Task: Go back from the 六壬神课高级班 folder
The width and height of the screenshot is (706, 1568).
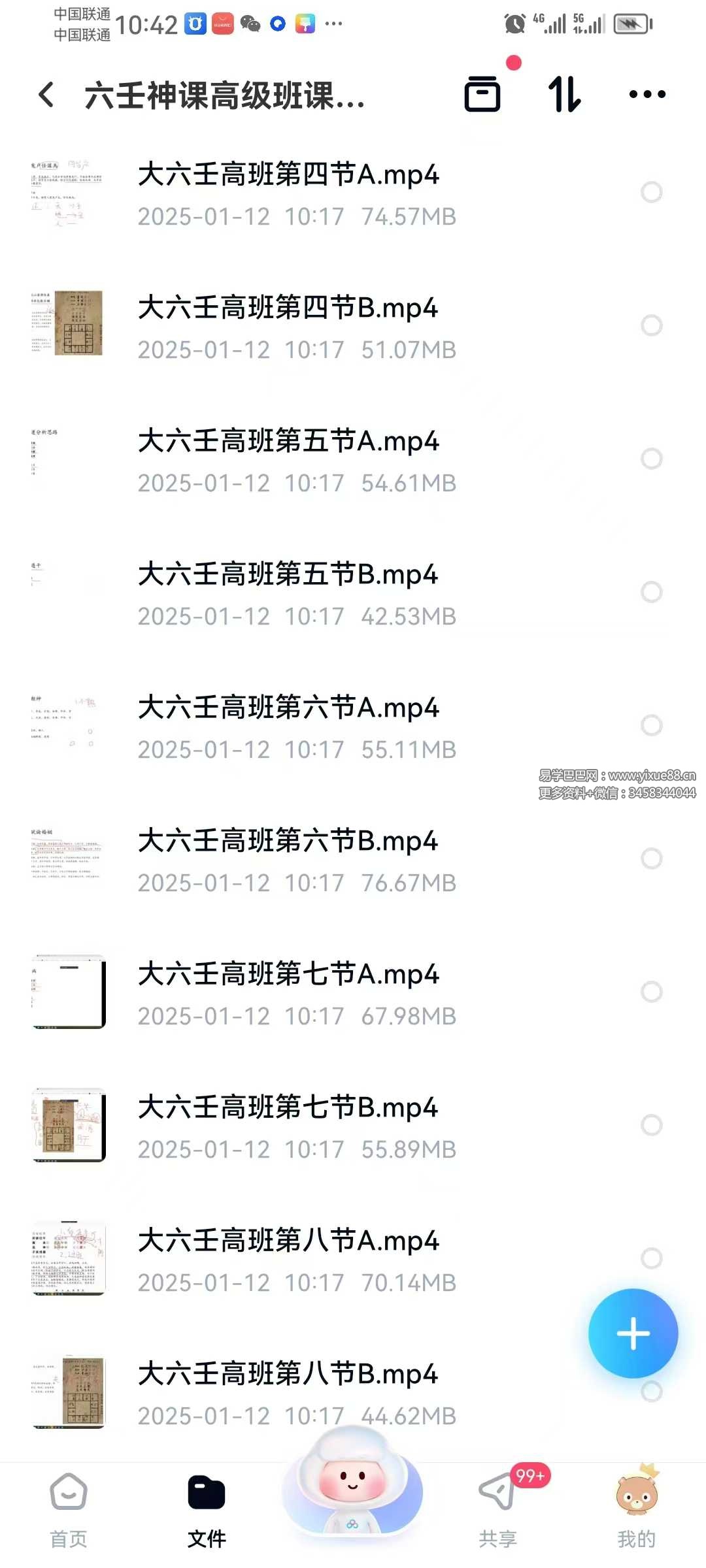Action: [x=46, y=95]
